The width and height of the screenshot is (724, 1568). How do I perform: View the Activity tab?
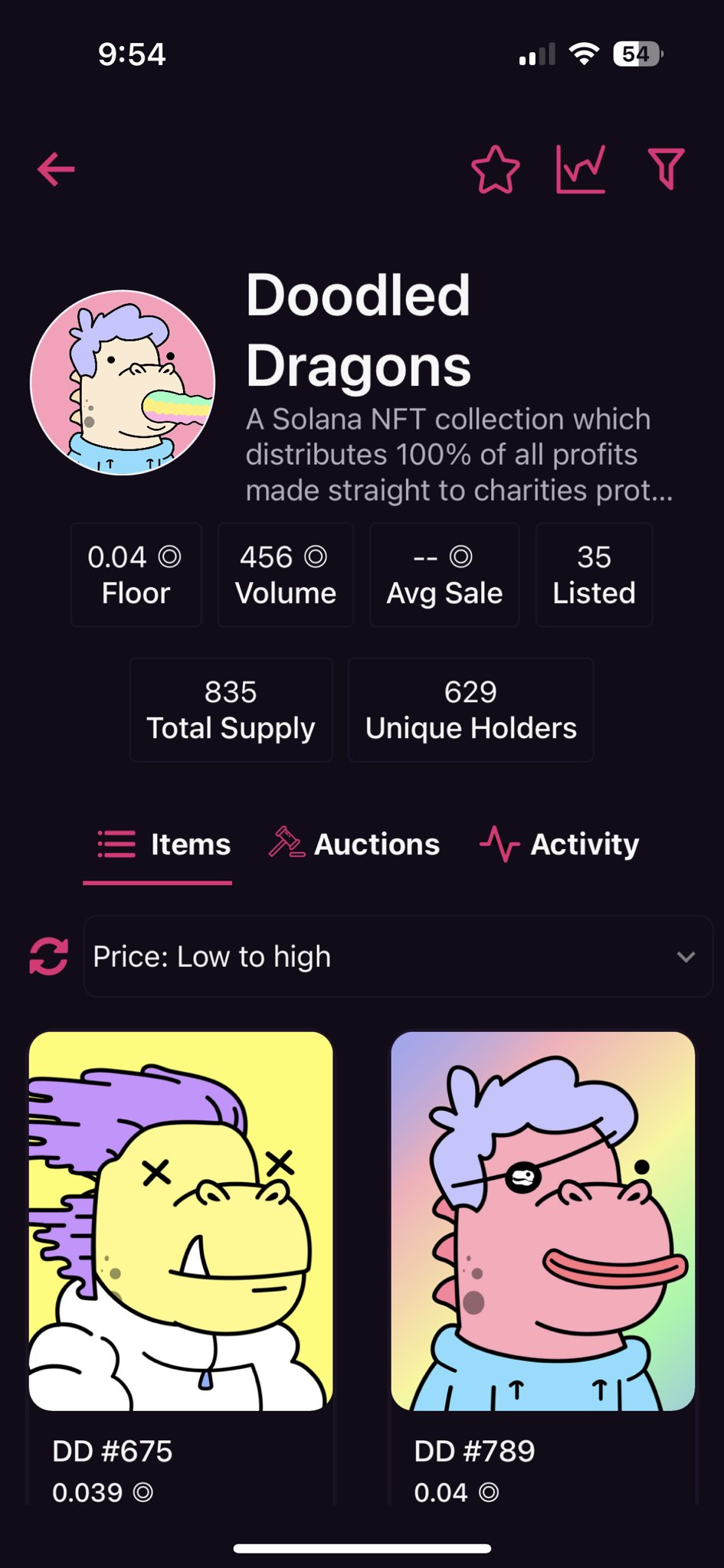[x=559, y=844]
